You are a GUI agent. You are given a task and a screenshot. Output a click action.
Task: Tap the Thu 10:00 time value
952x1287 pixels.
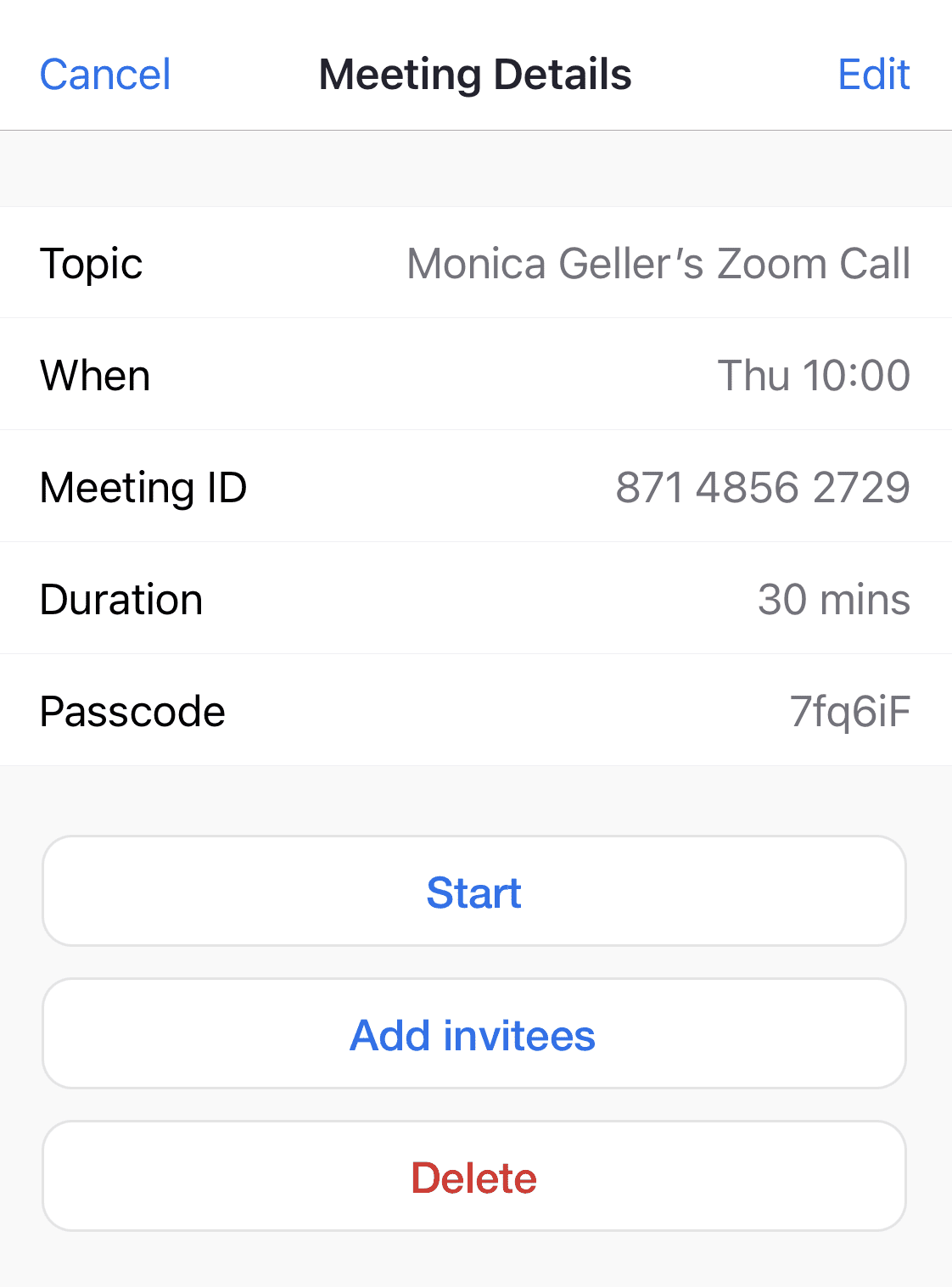tap(814, 374)
